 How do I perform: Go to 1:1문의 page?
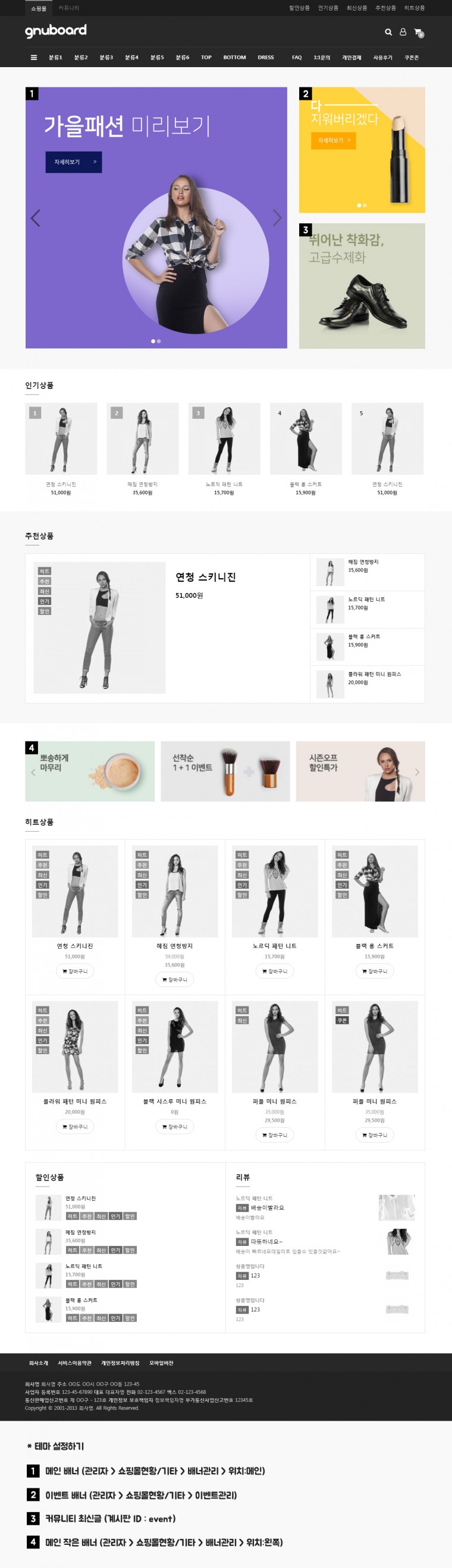322,57
